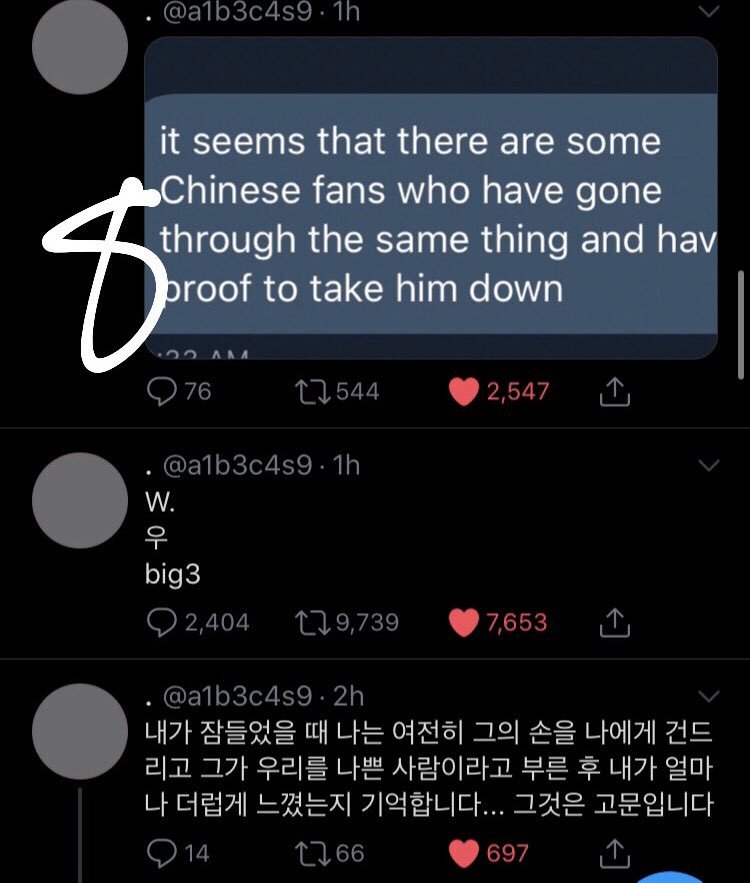Reply to the tweet with 2,404 comments

(x=162, y=623)
